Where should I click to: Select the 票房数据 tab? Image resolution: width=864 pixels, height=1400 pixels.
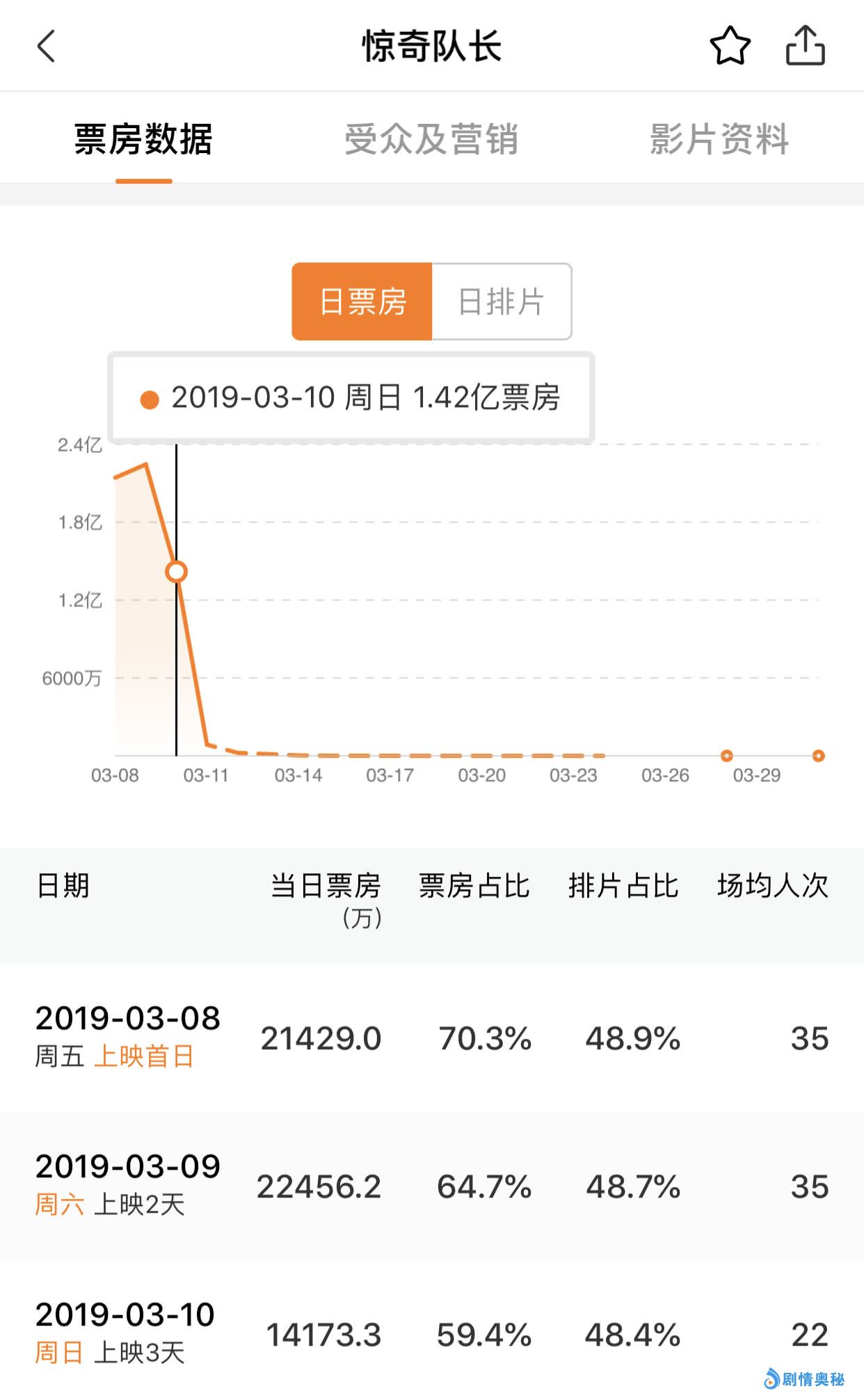pos(143,139)
